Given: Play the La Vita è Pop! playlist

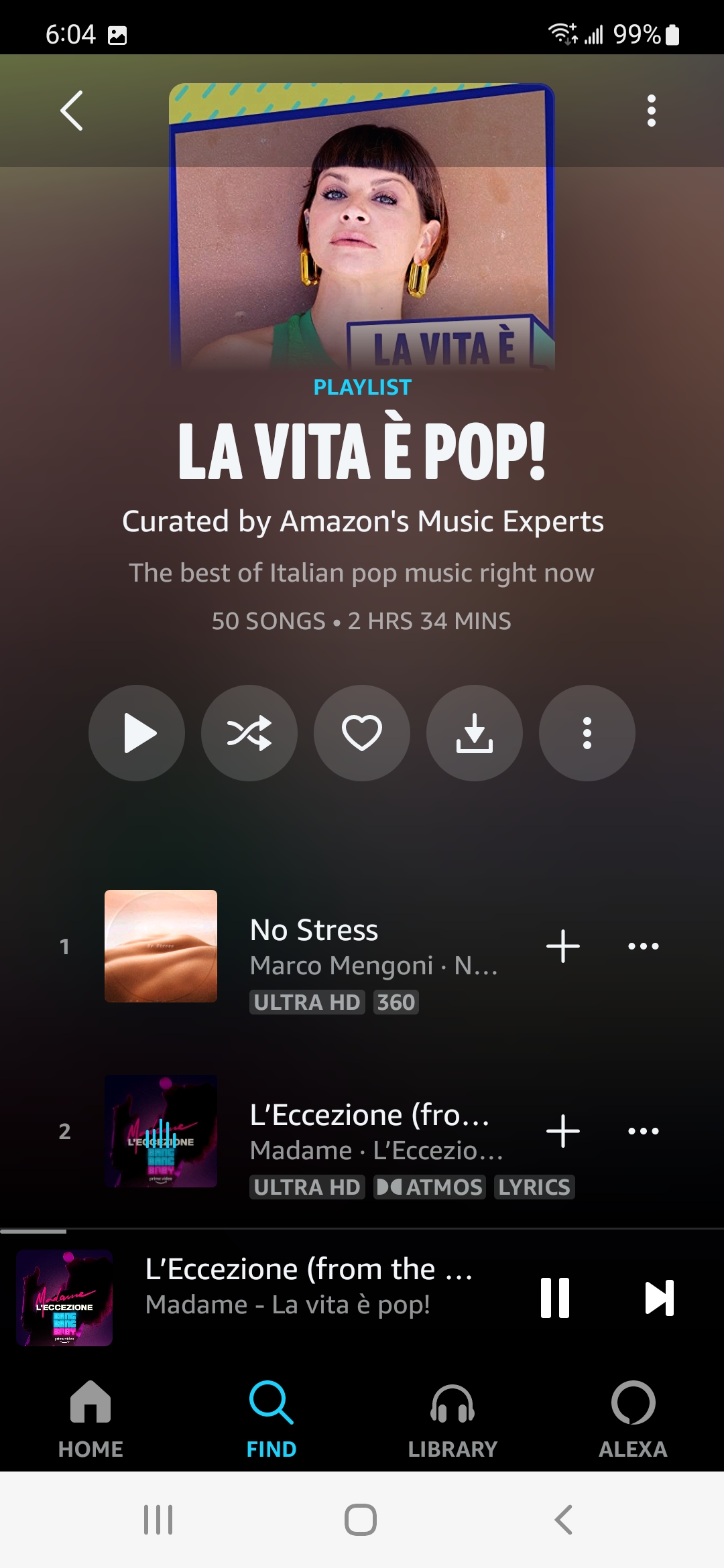Looking at the screenshot, I should (x=137, y=733).
